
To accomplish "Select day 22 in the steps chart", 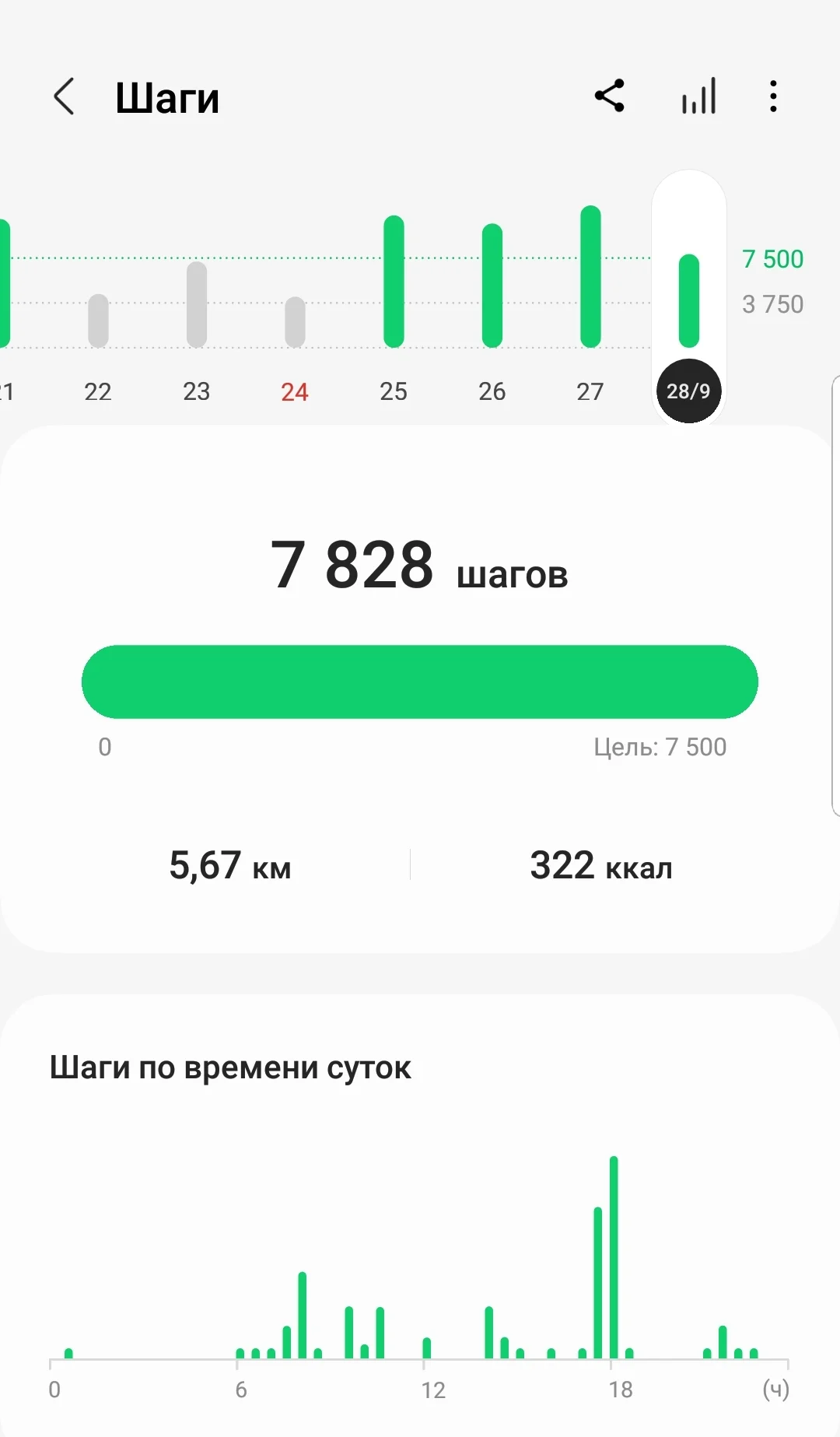I will pos(98,391).
